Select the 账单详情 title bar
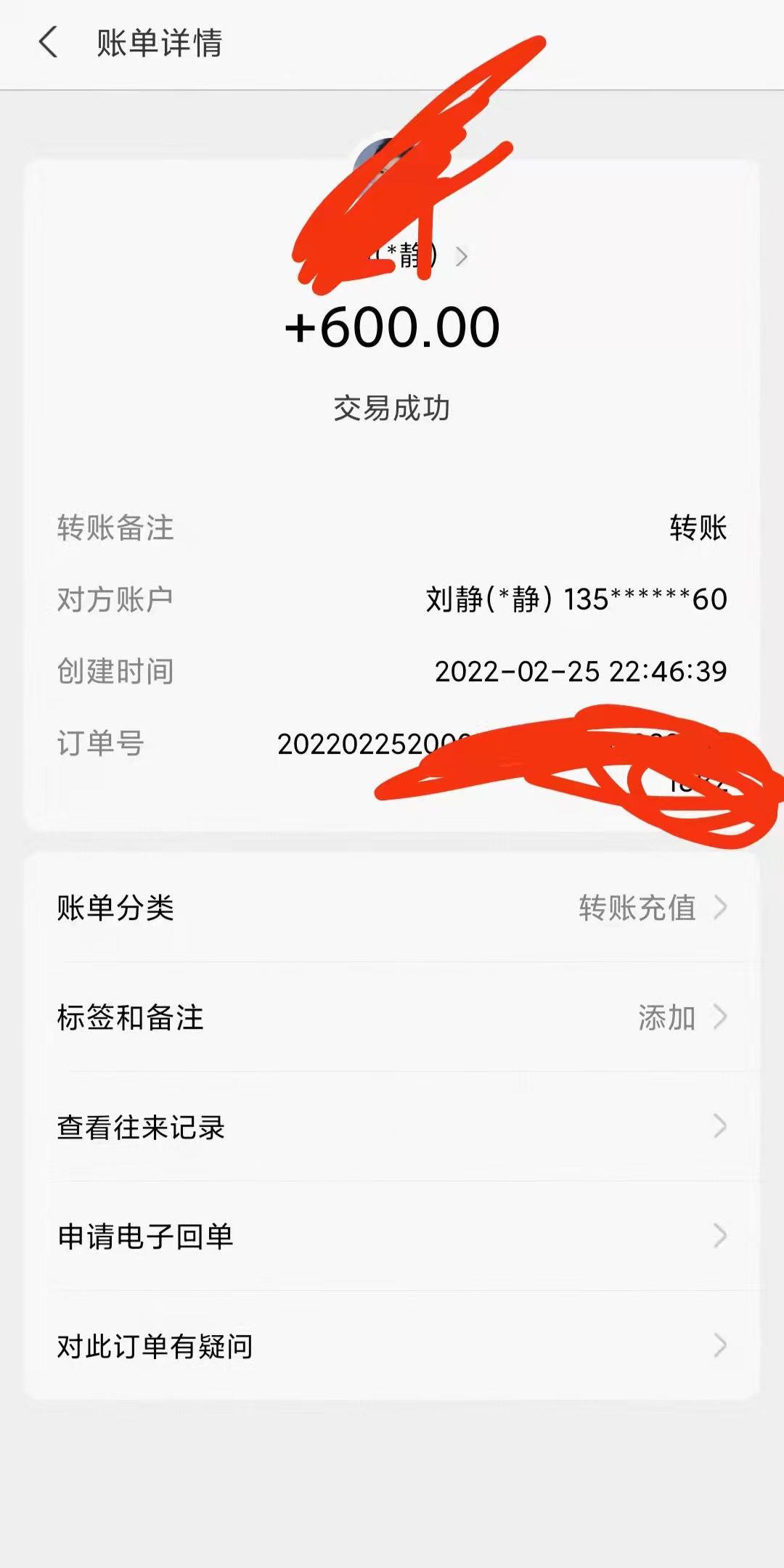 coord(160,45)
